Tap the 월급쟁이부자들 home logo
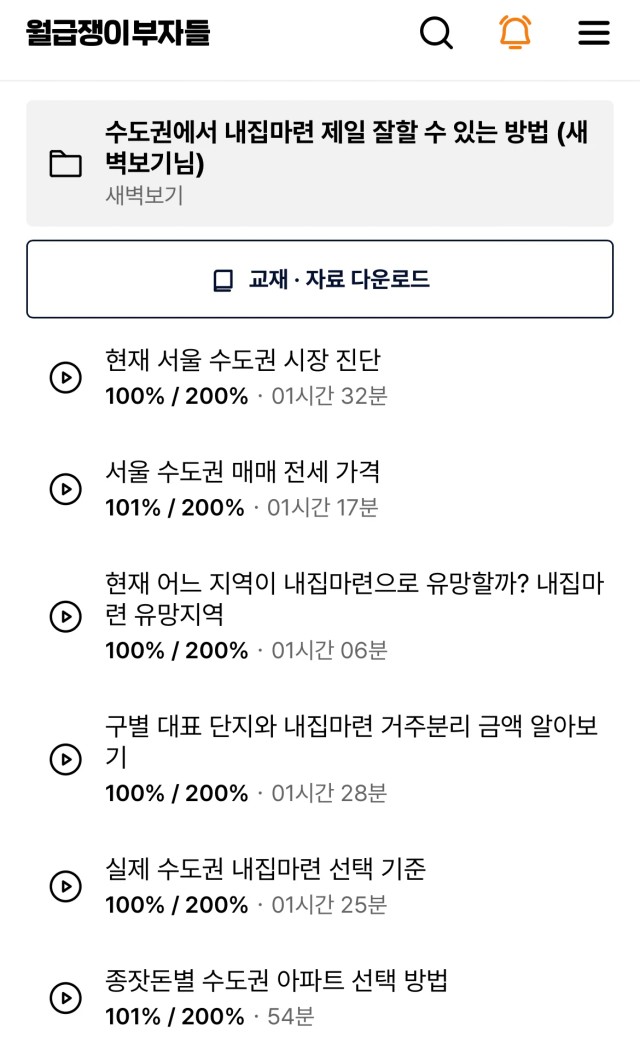Screen dimensions: 640x1061 [x=118, y=32]
